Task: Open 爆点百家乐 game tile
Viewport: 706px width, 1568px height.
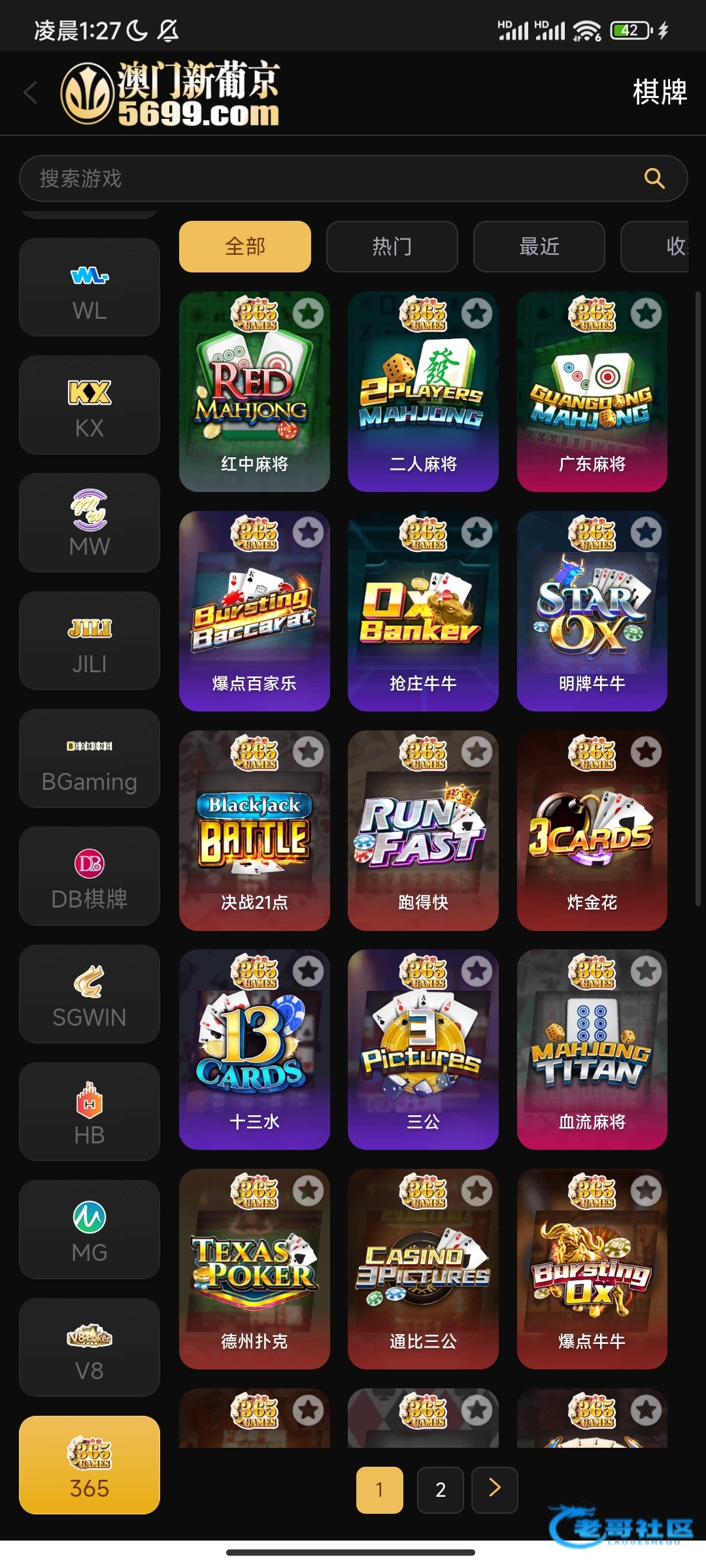Action: (254, 612)
